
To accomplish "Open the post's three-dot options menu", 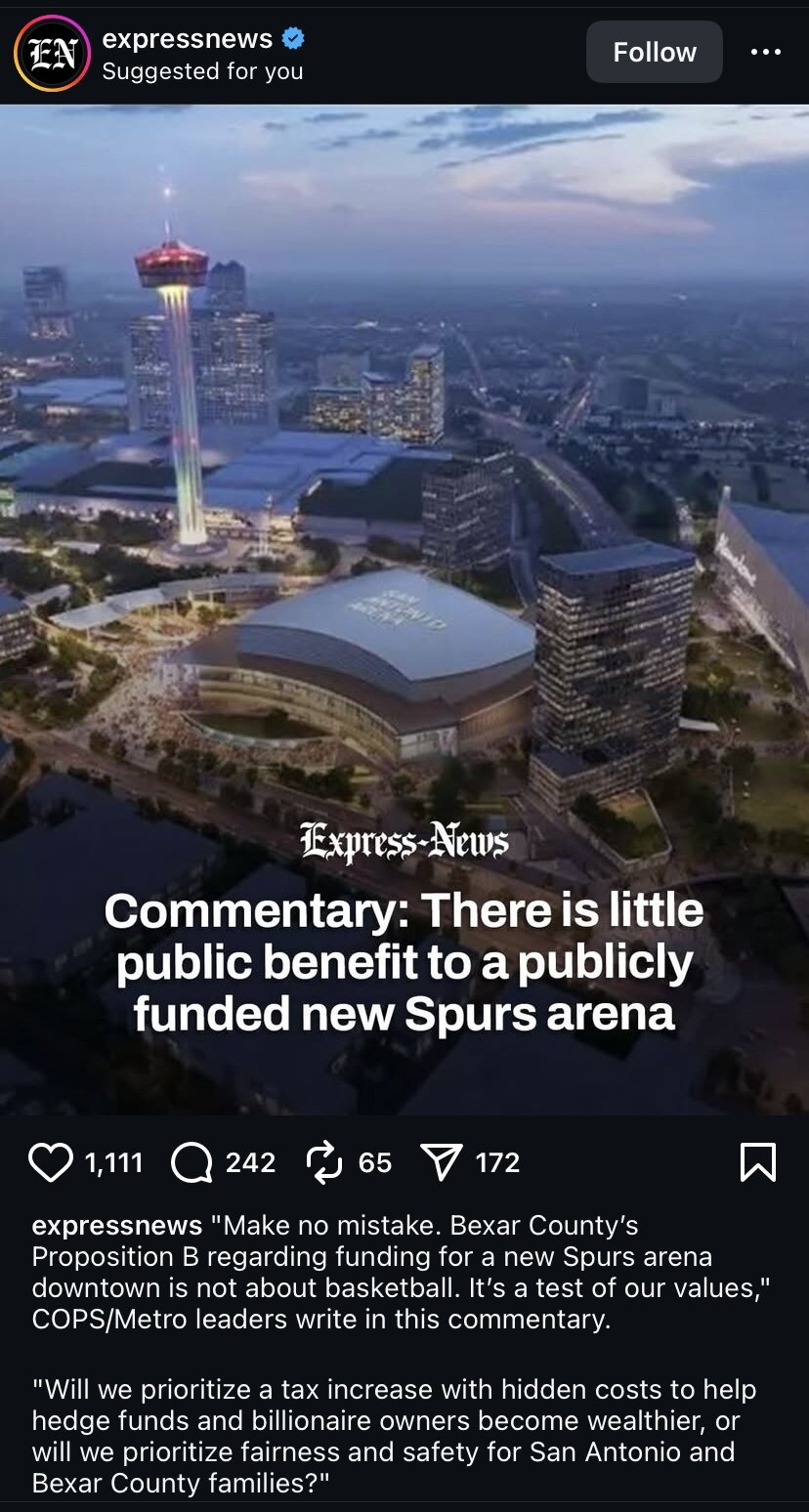I will click(765, 52).
